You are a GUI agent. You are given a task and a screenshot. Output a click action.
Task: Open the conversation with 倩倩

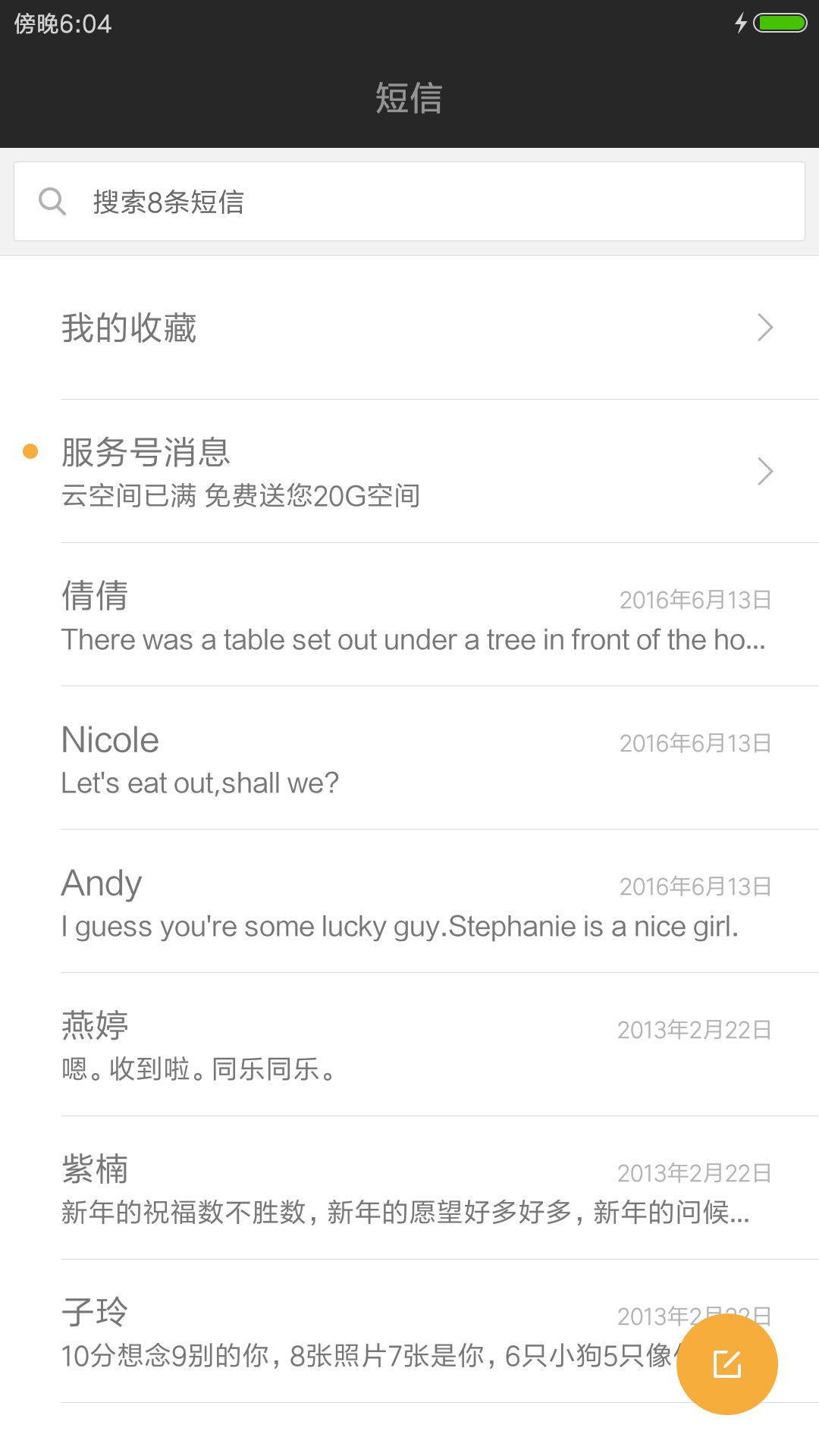tap(409, 614)
